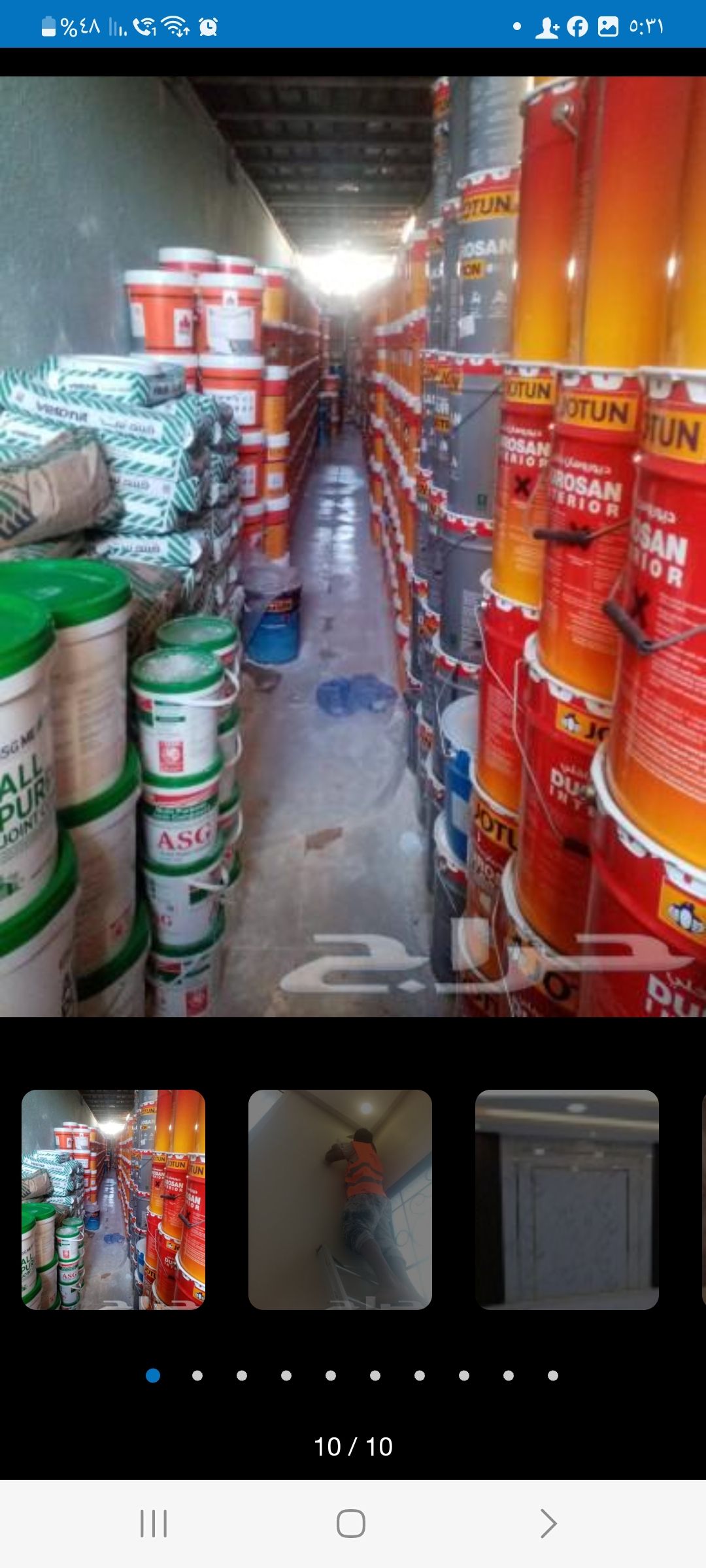Select the paint cans warehouse thumbnail

[113, 1200]
